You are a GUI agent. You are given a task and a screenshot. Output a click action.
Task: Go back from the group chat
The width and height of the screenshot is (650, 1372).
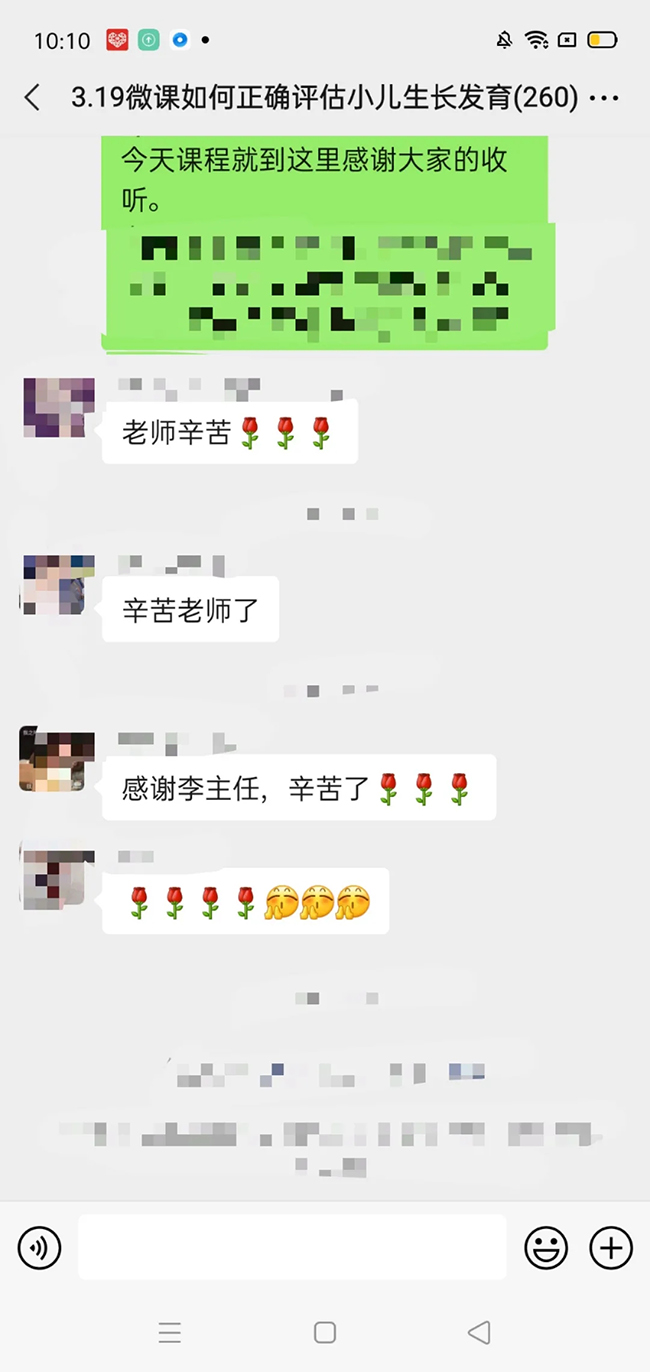click(x=33, y=97)
